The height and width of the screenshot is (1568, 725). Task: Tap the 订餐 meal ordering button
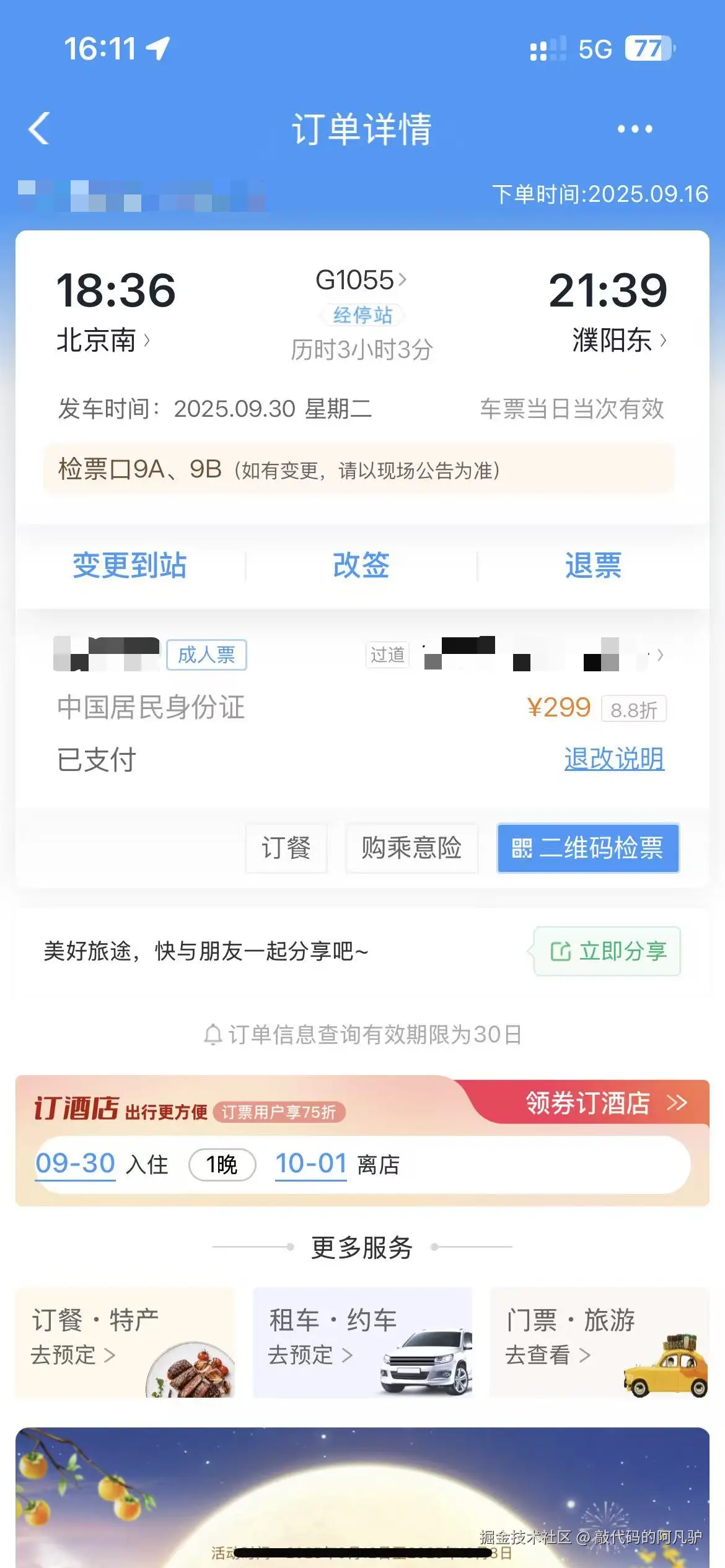point(286,848)
